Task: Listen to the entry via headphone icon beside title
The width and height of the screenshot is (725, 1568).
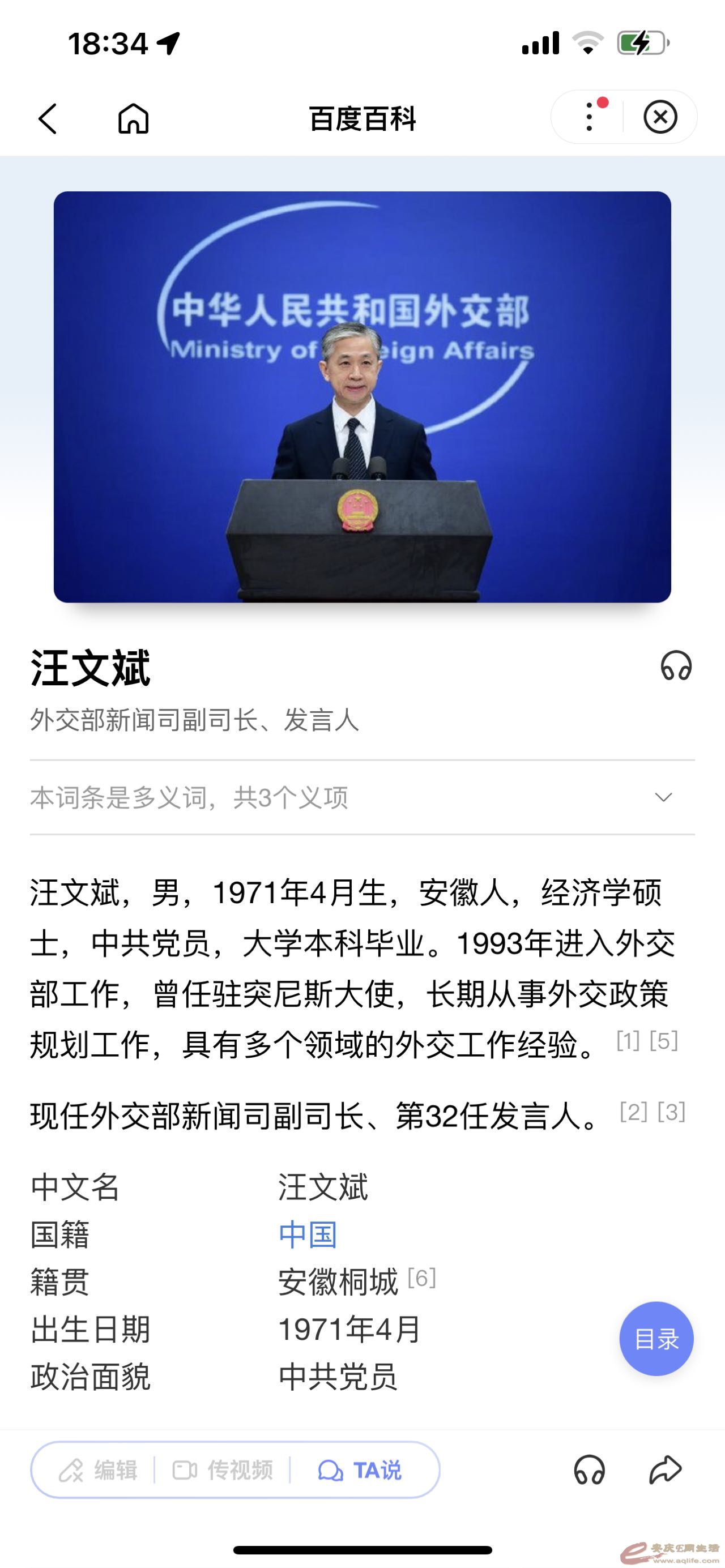Action: 676,666
